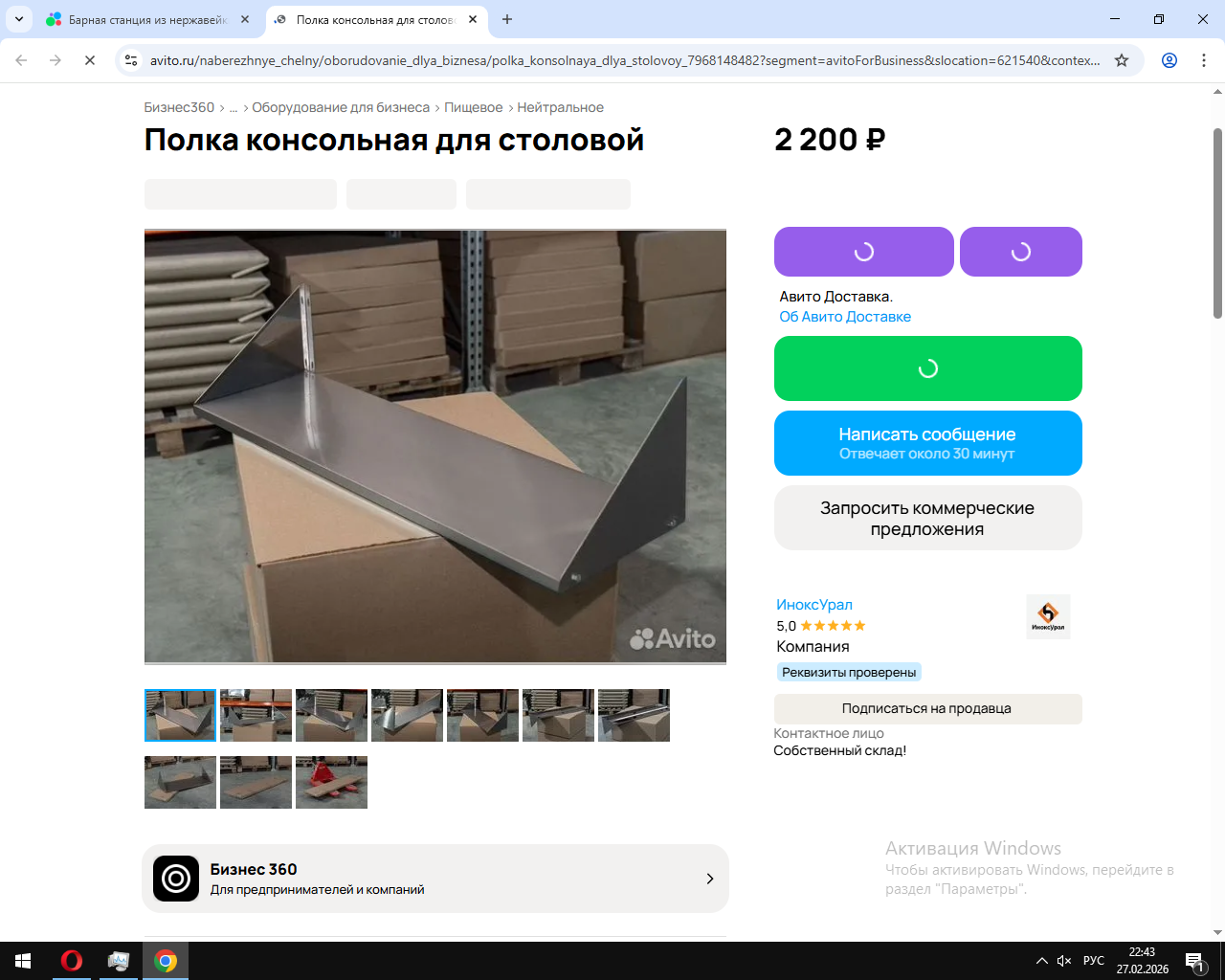Open the Windows Start menu
The image size is (1225, 980).
pos(23,961)
